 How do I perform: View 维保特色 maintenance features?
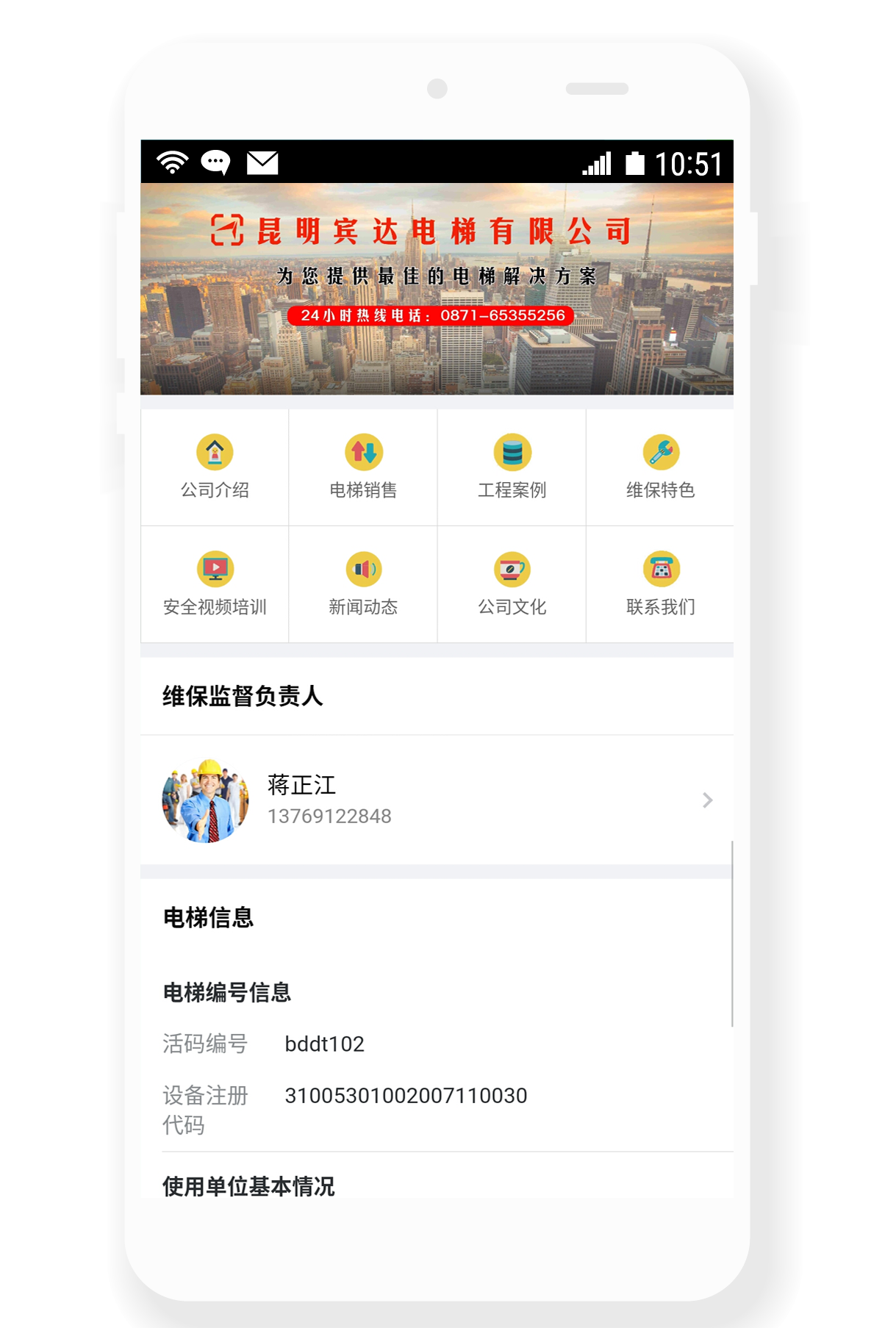[660, 467]
